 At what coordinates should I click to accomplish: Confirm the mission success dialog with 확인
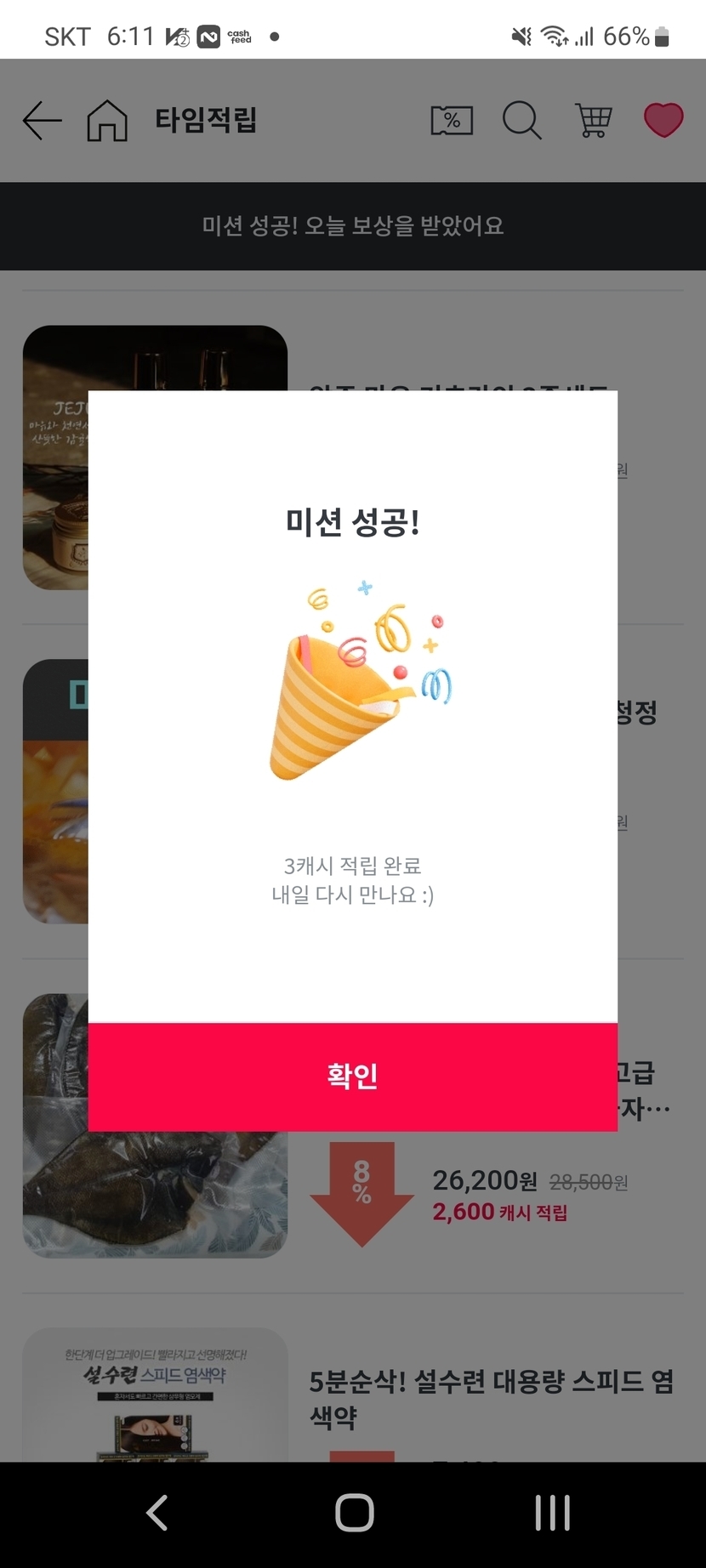352,1077
